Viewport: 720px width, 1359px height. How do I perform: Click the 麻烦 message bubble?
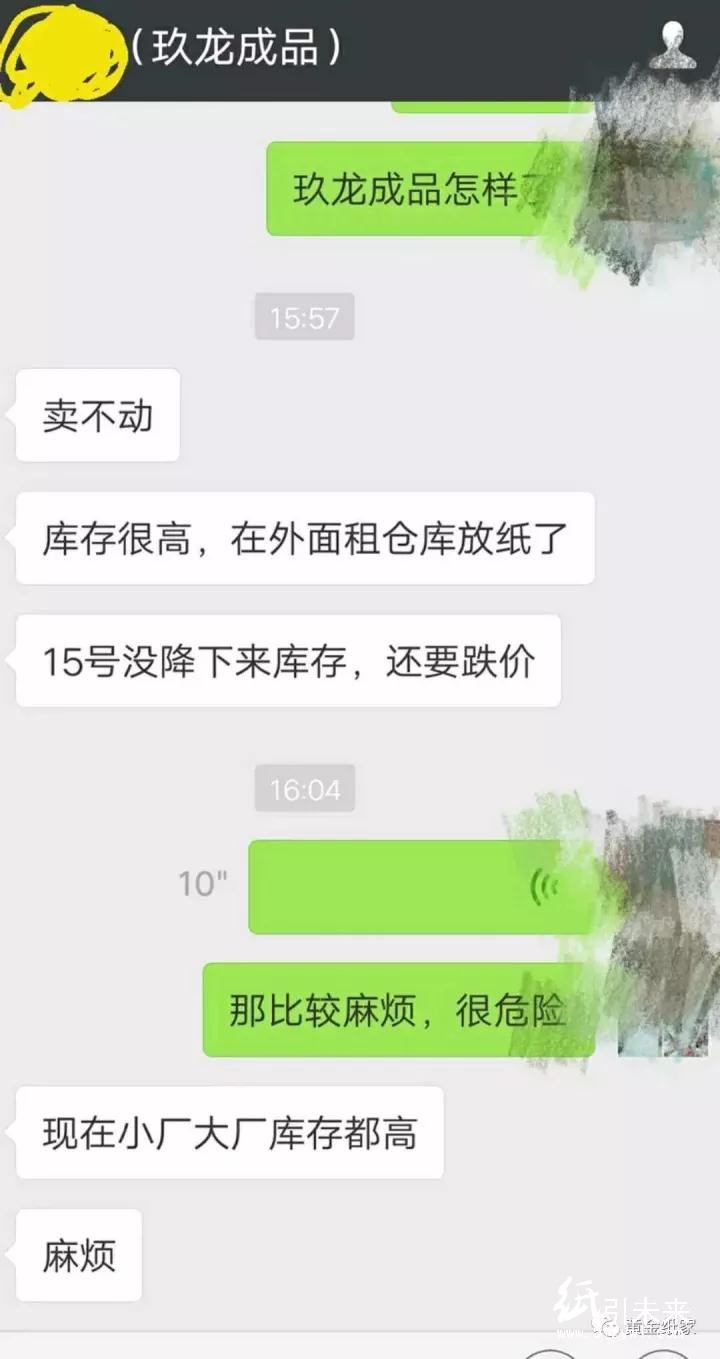tap(78, 1255)
